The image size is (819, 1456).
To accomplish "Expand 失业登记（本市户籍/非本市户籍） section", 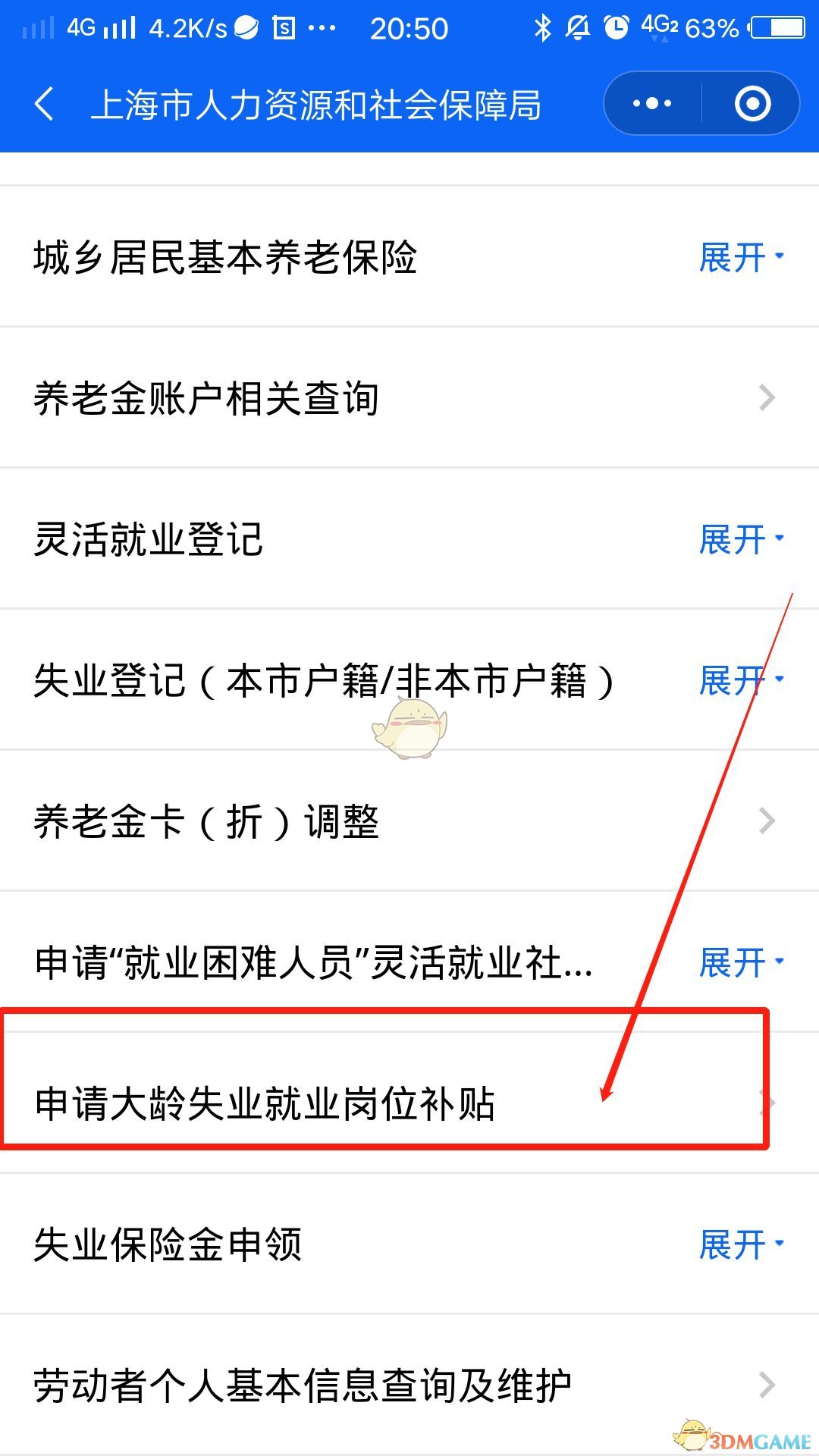I will tap(740, 680).
